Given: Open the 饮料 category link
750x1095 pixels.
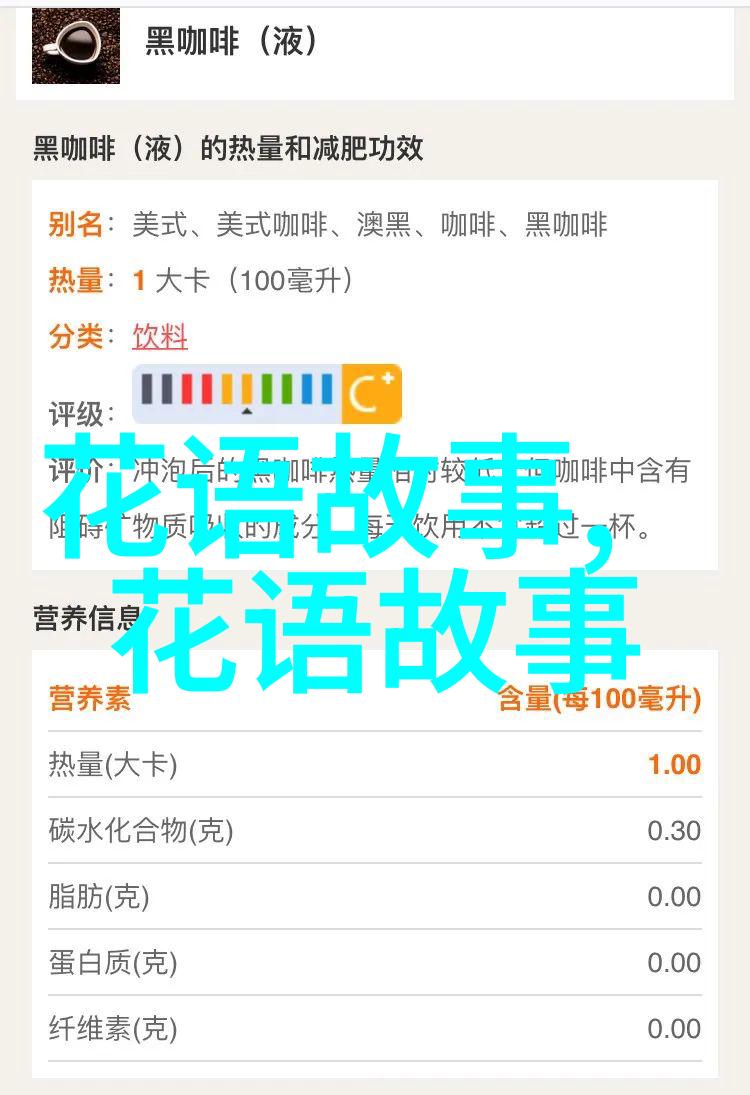Looking at the screenshot, I should coord(160,336).
